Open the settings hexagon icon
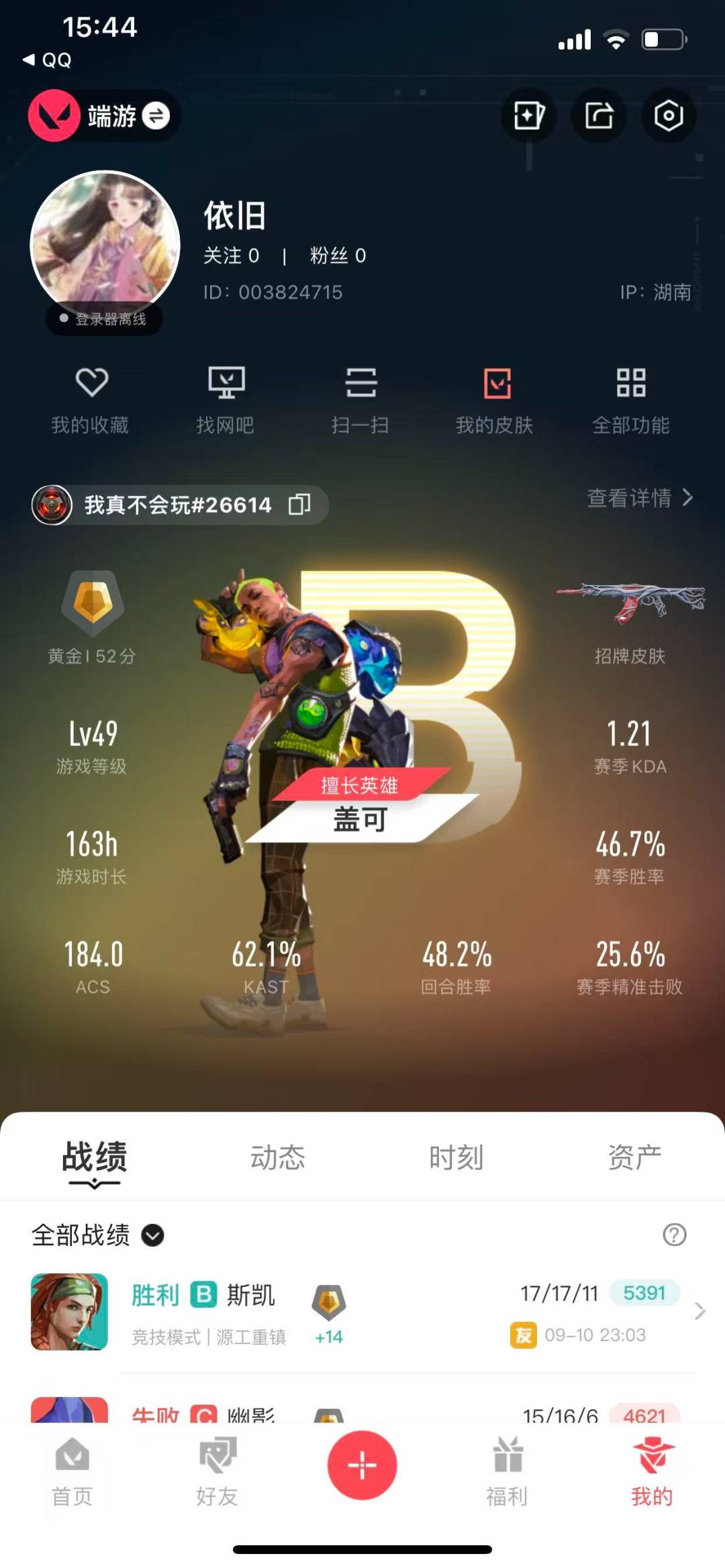This screenshot has width=725, height=1568. pos(668,116)
